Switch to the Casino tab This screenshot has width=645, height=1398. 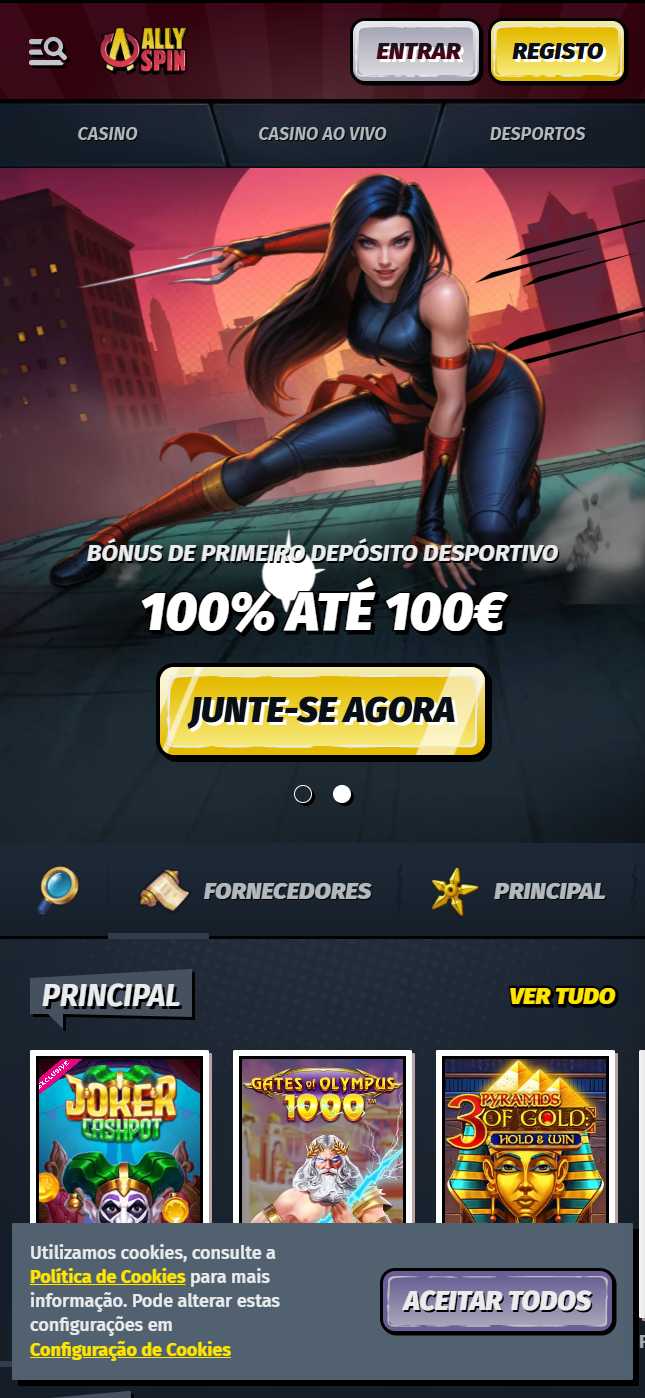[107, 134]
